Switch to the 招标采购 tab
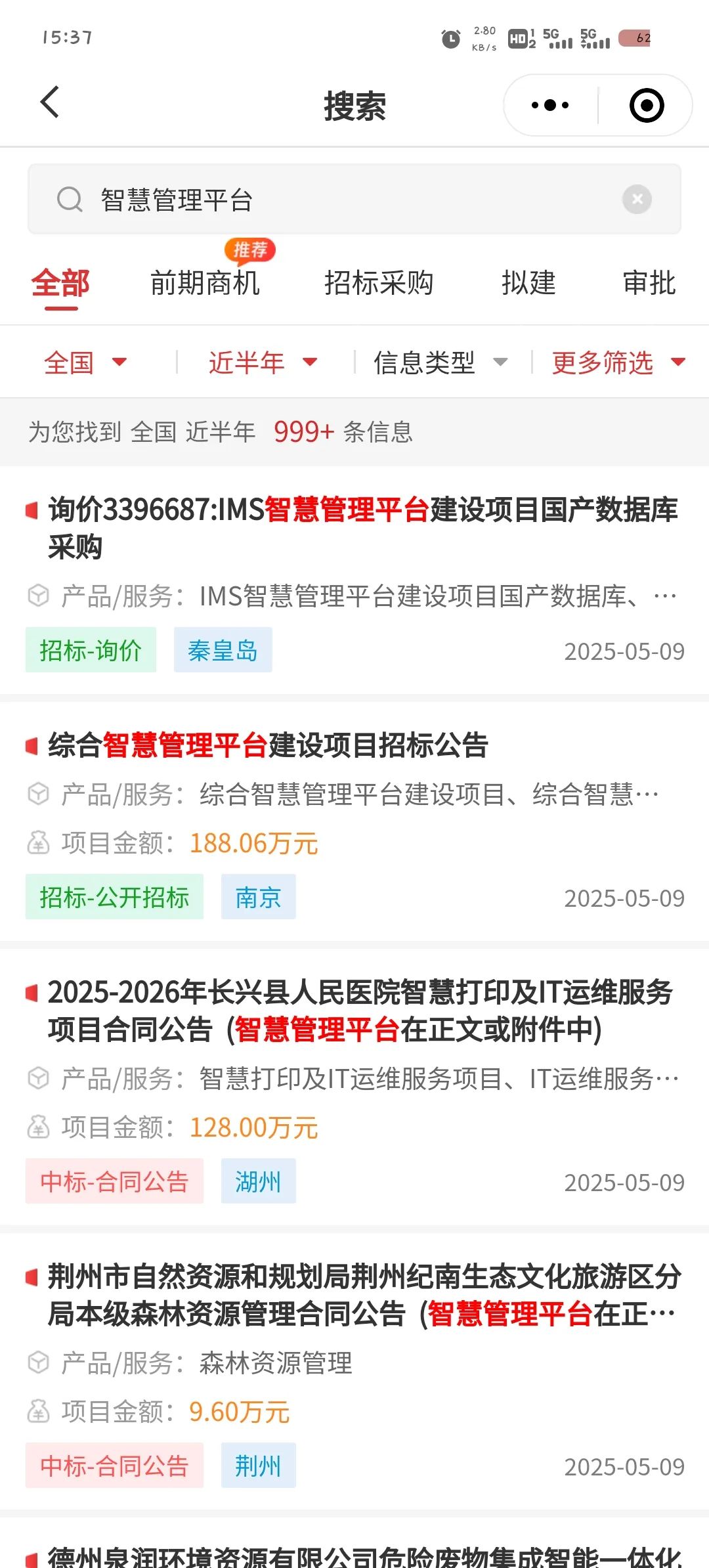709x1568 pixels. [x=379, y=284]
